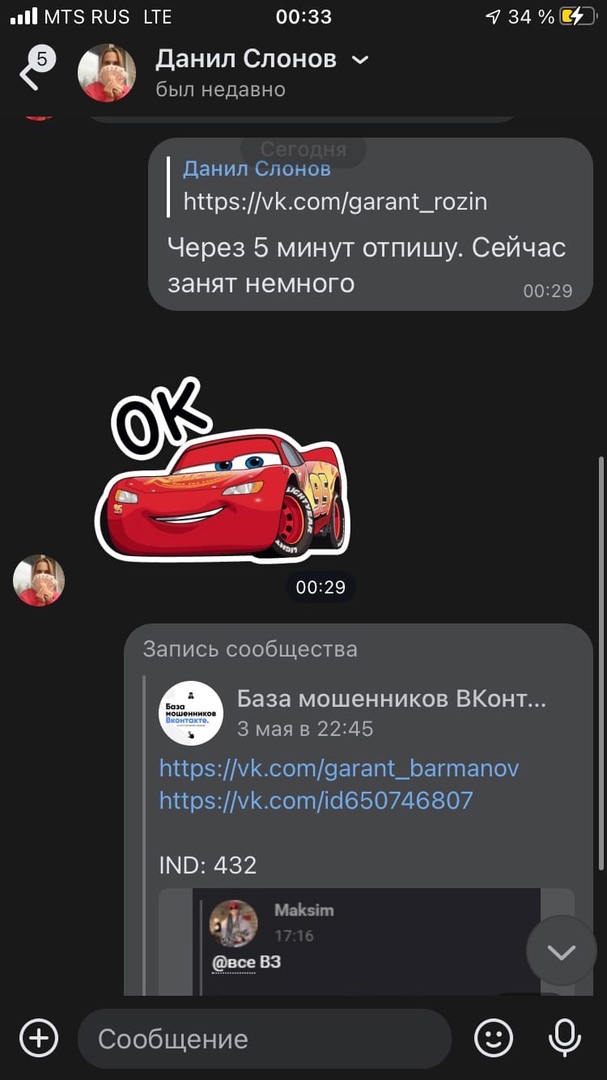Go back to the chat list
The height and width of the screenshot is (1080, 607).
pyautogui.click(x=30, y=73)
